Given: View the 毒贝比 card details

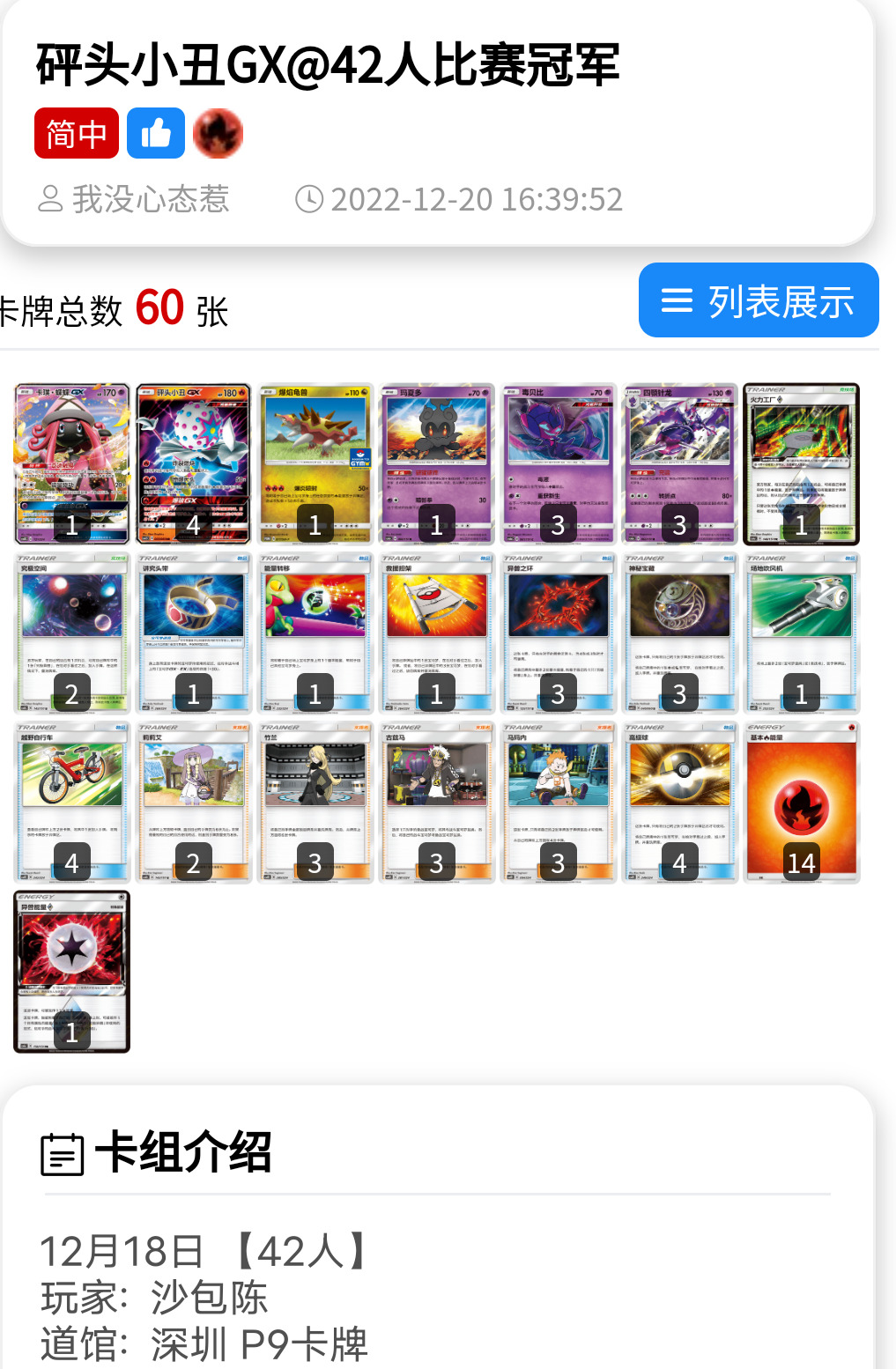Looking at the screenshot, I should pos(558,463).
